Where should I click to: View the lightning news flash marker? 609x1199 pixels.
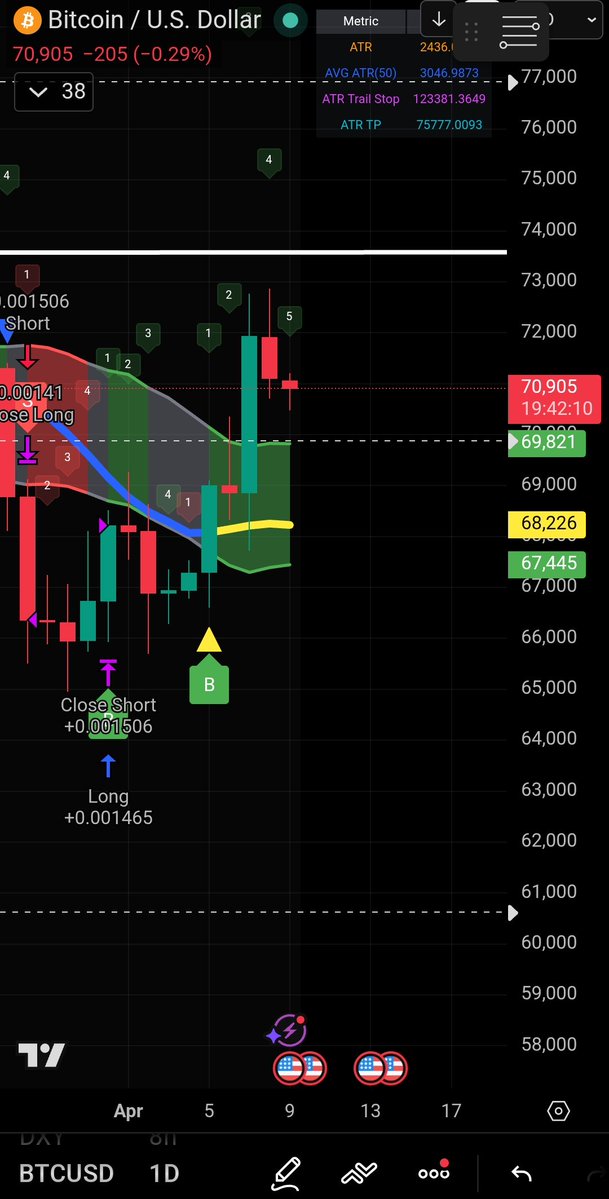pyautogui.click(x=288, y=1031)
